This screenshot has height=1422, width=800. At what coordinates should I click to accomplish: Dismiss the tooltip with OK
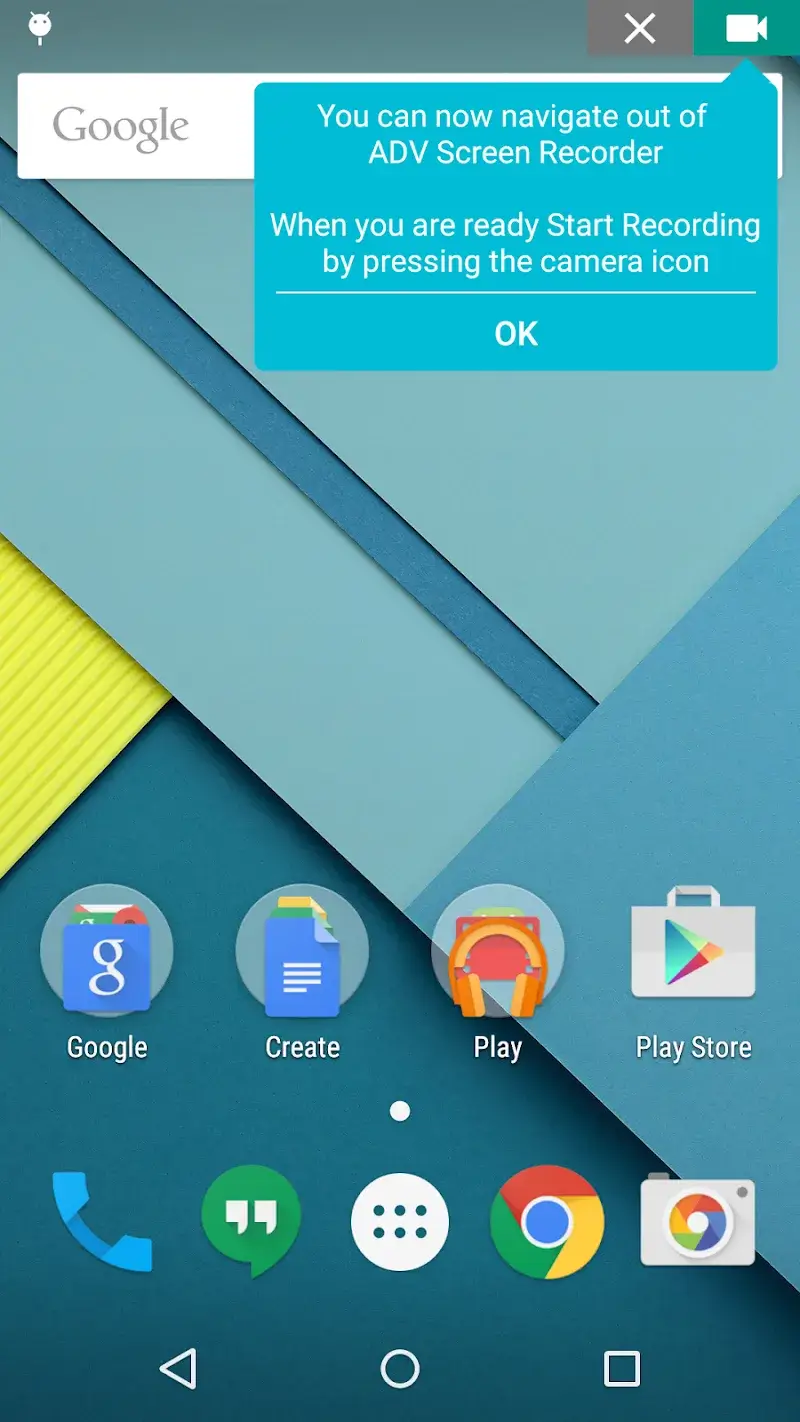point(516,334)
